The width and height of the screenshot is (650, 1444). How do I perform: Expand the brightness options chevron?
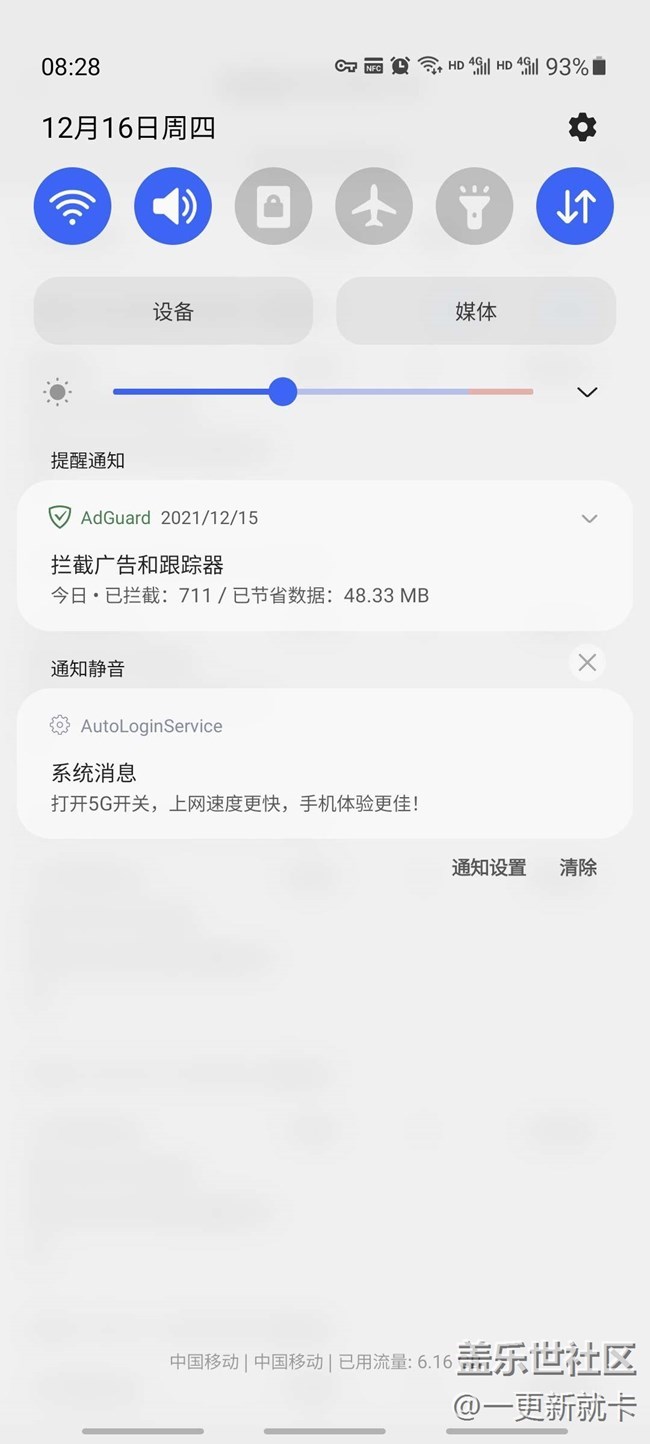tap(587, 392)
